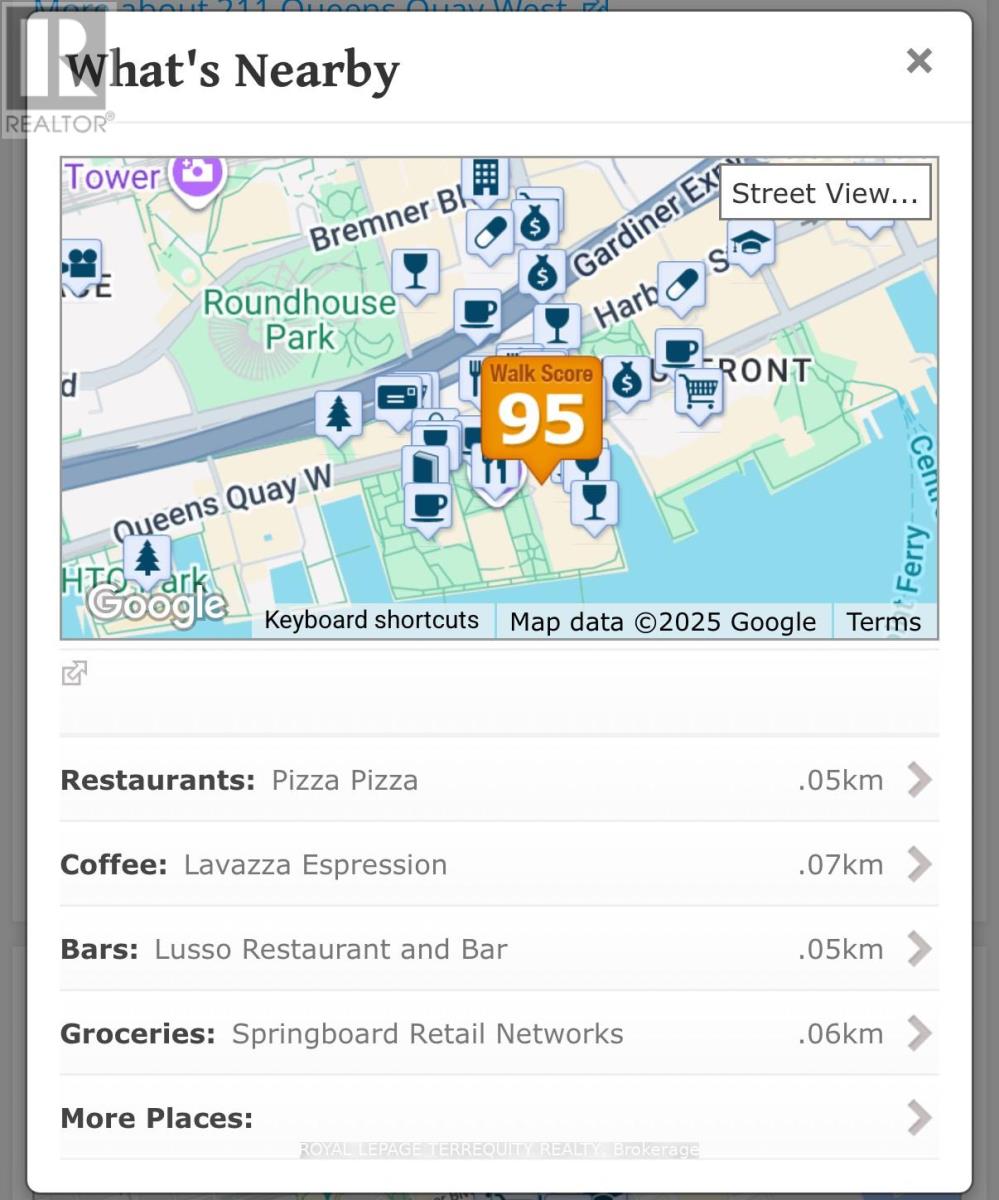View map keyboard shortcuts
999x1200 pixels.
pos(371,621)
